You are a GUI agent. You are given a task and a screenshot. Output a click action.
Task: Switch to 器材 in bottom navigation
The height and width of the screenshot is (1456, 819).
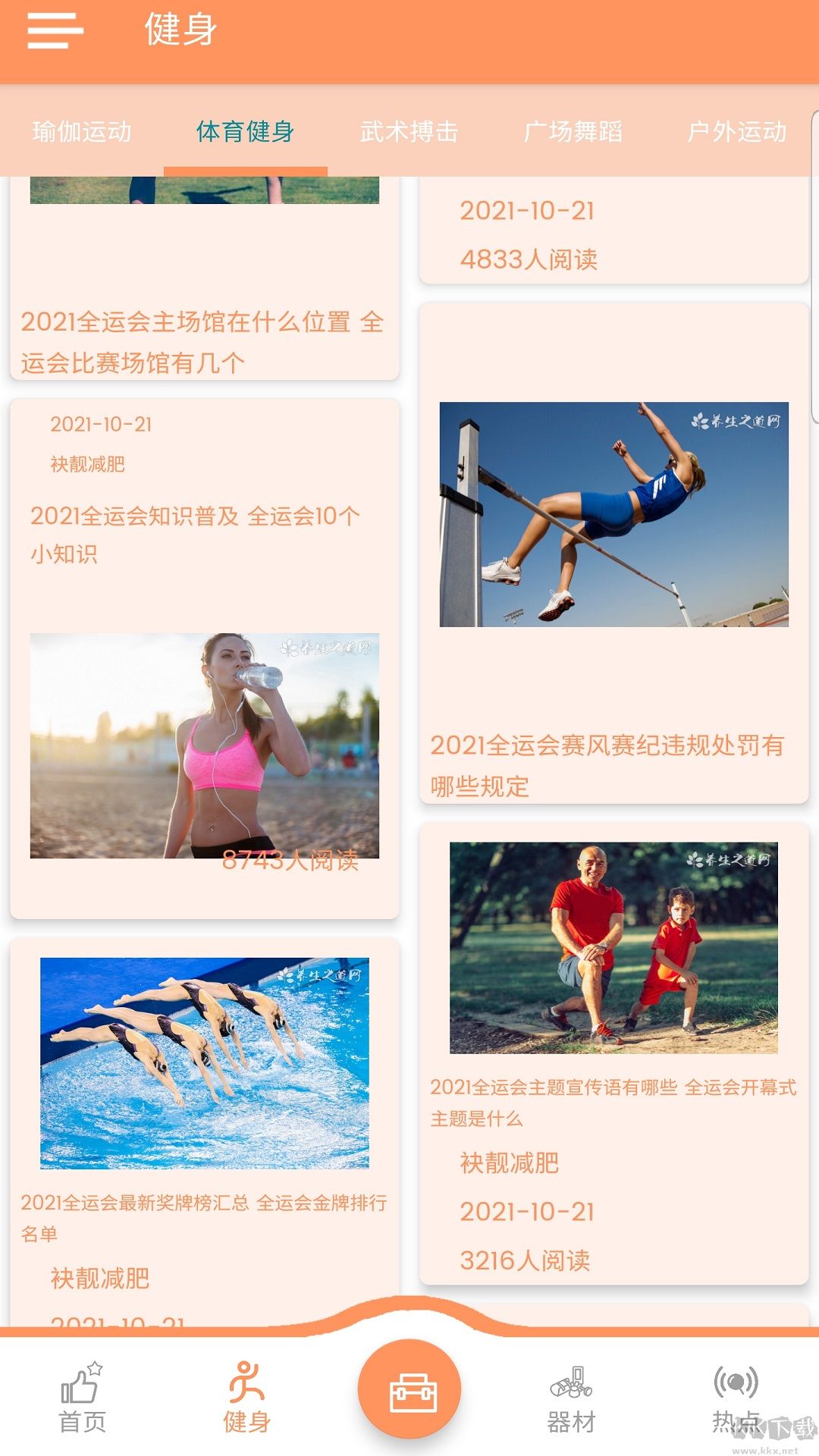click(x=572, y=1399)
